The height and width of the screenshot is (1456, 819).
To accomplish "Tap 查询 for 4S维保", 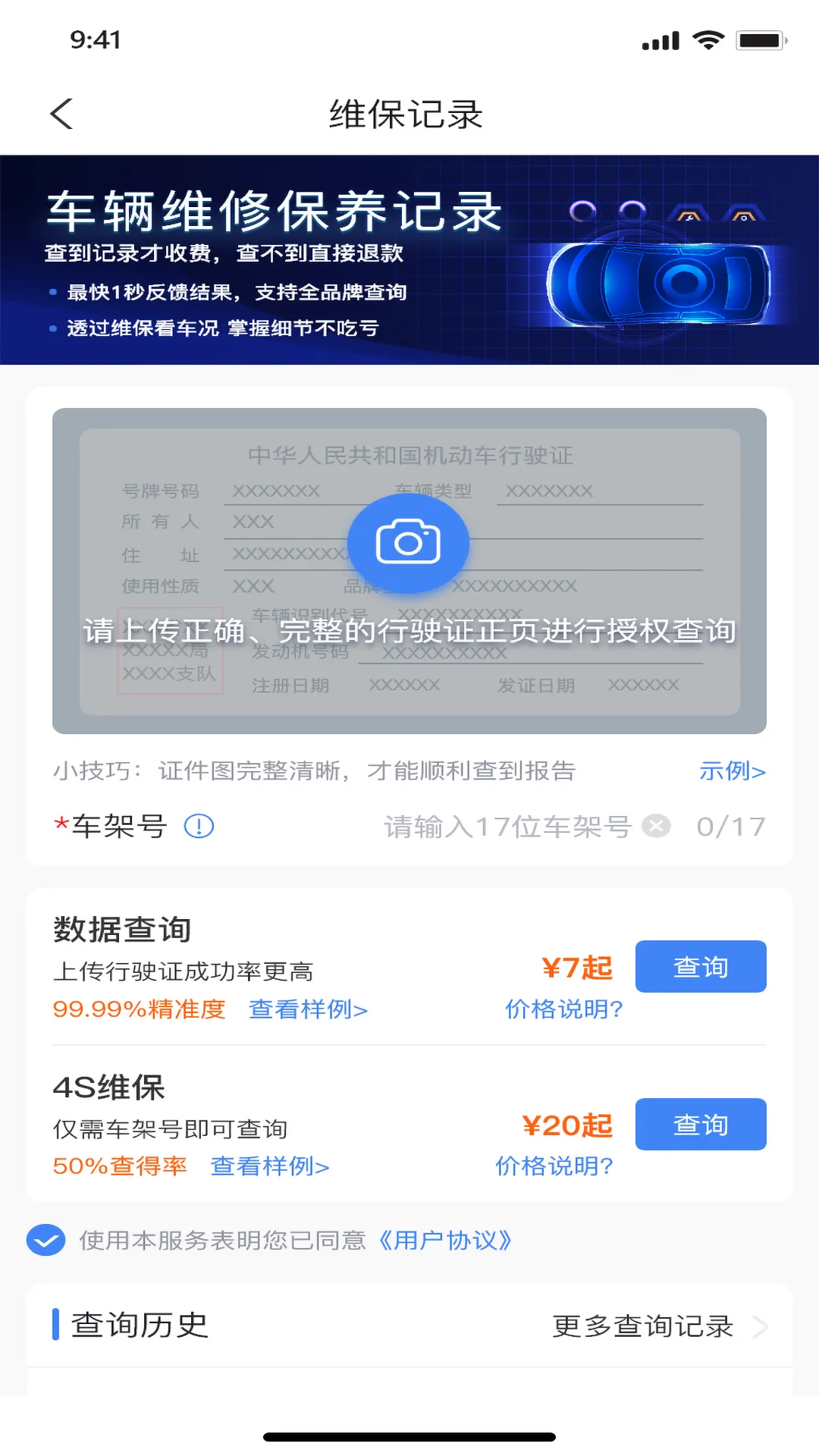I will click(700, 1125).
